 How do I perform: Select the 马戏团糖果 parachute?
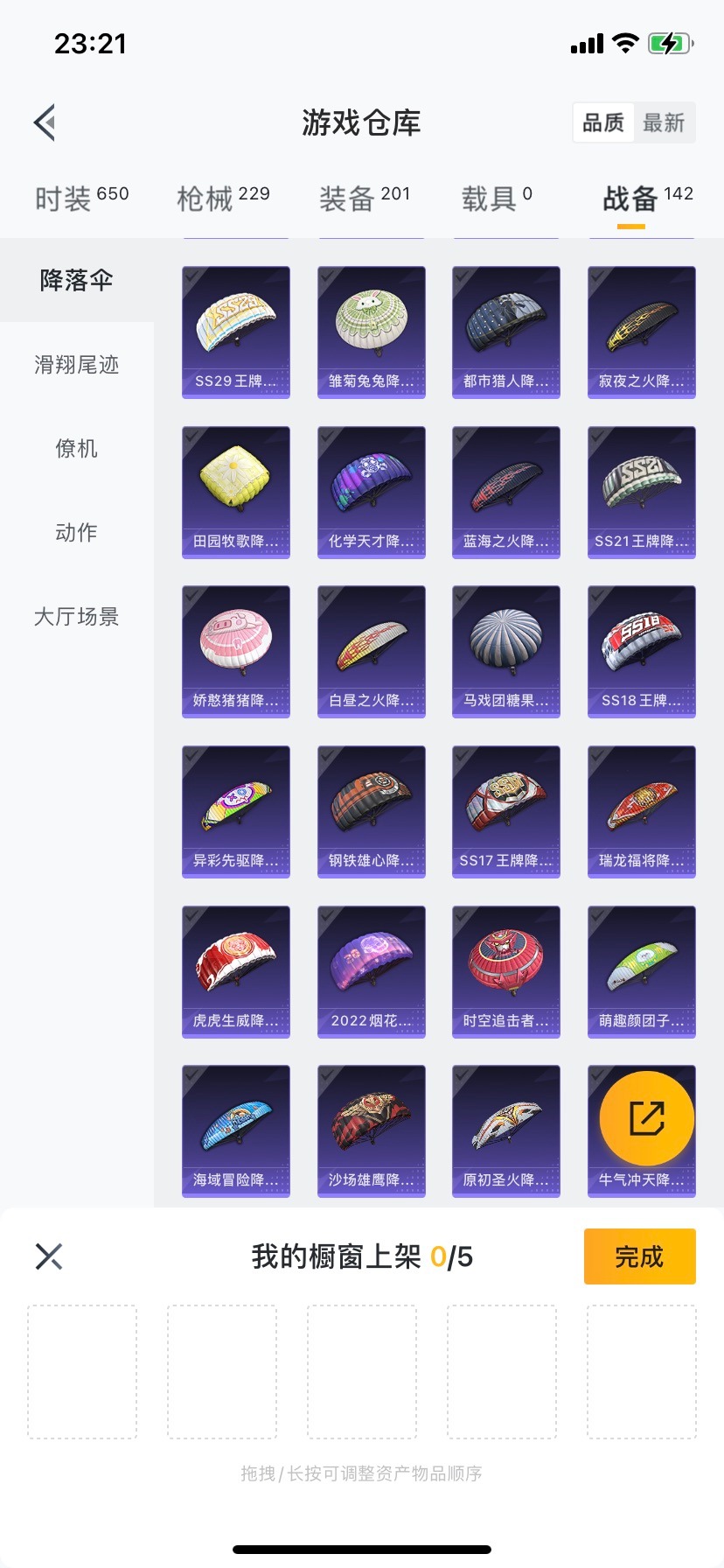(x=506, y=651)
